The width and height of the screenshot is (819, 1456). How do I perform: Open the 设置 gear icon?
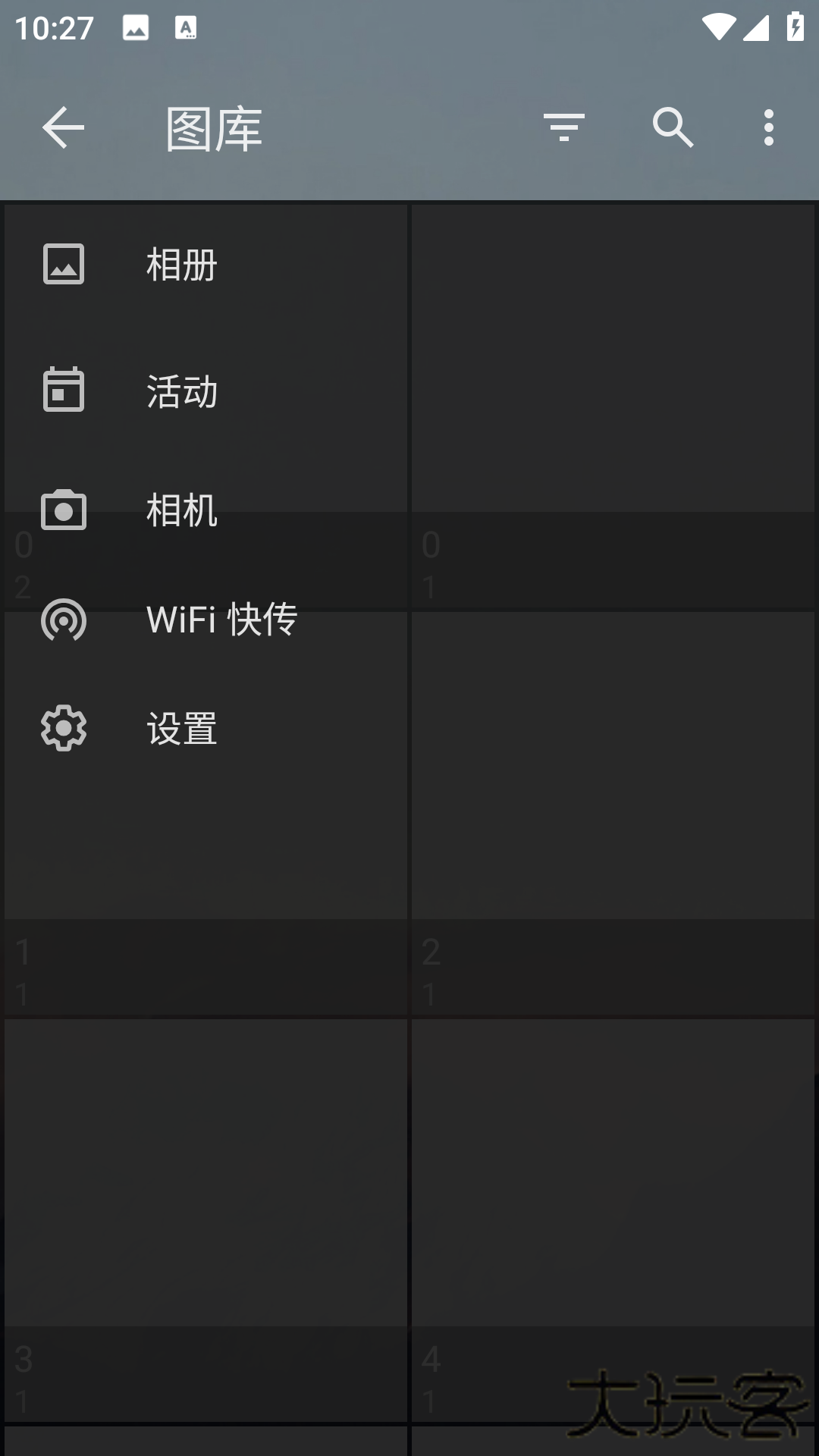(x=64, y=726)
